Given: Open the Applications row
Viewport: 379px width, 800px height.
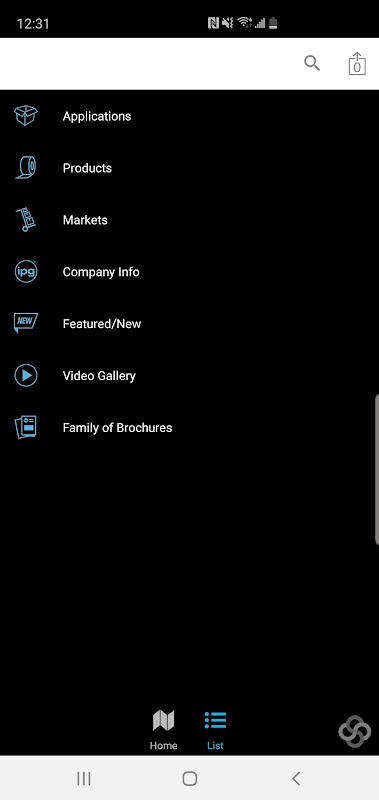Looking at the screenshot, I should (189, 116).
